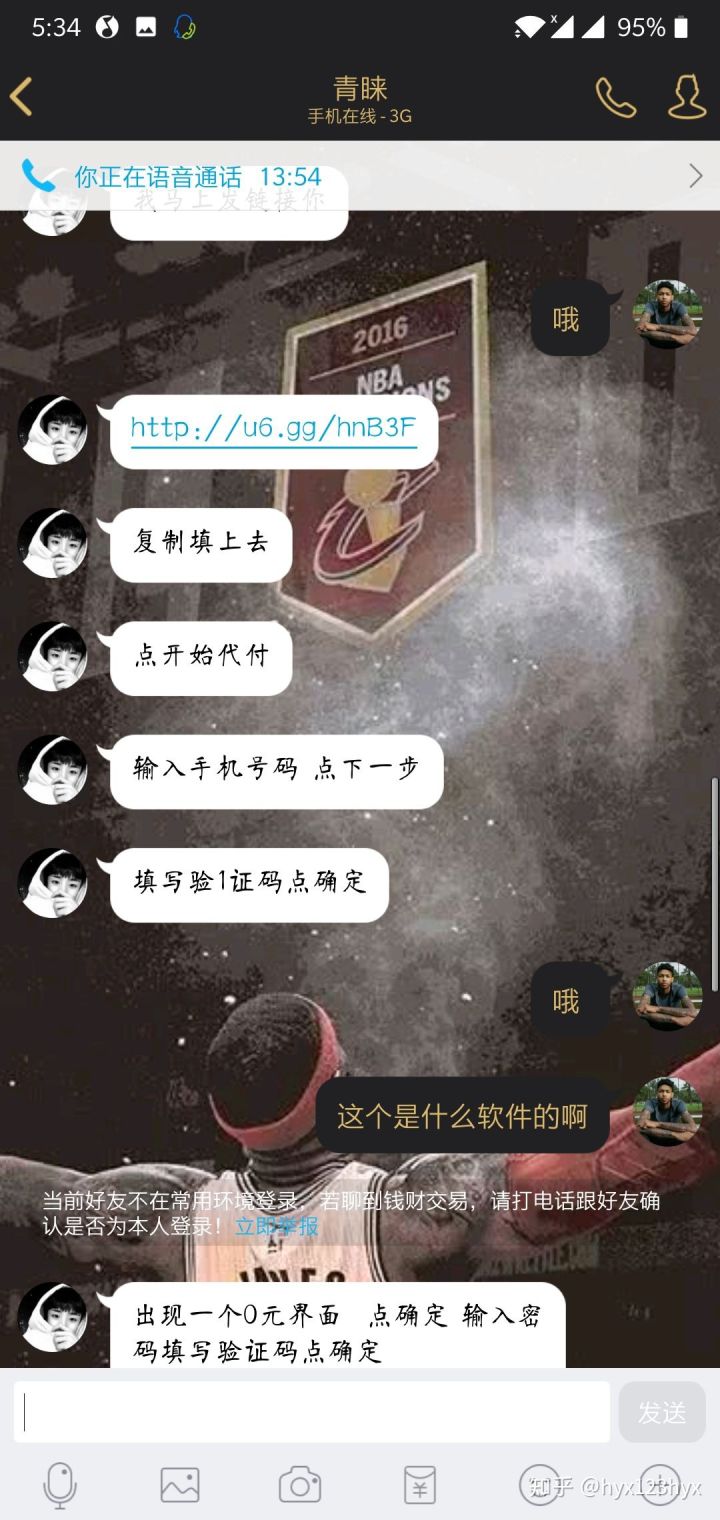Image resolution: width=720 pixels, height=1520 pixels.
Task: Record a voice message with the microphone
Action: tap(60, 1485)
